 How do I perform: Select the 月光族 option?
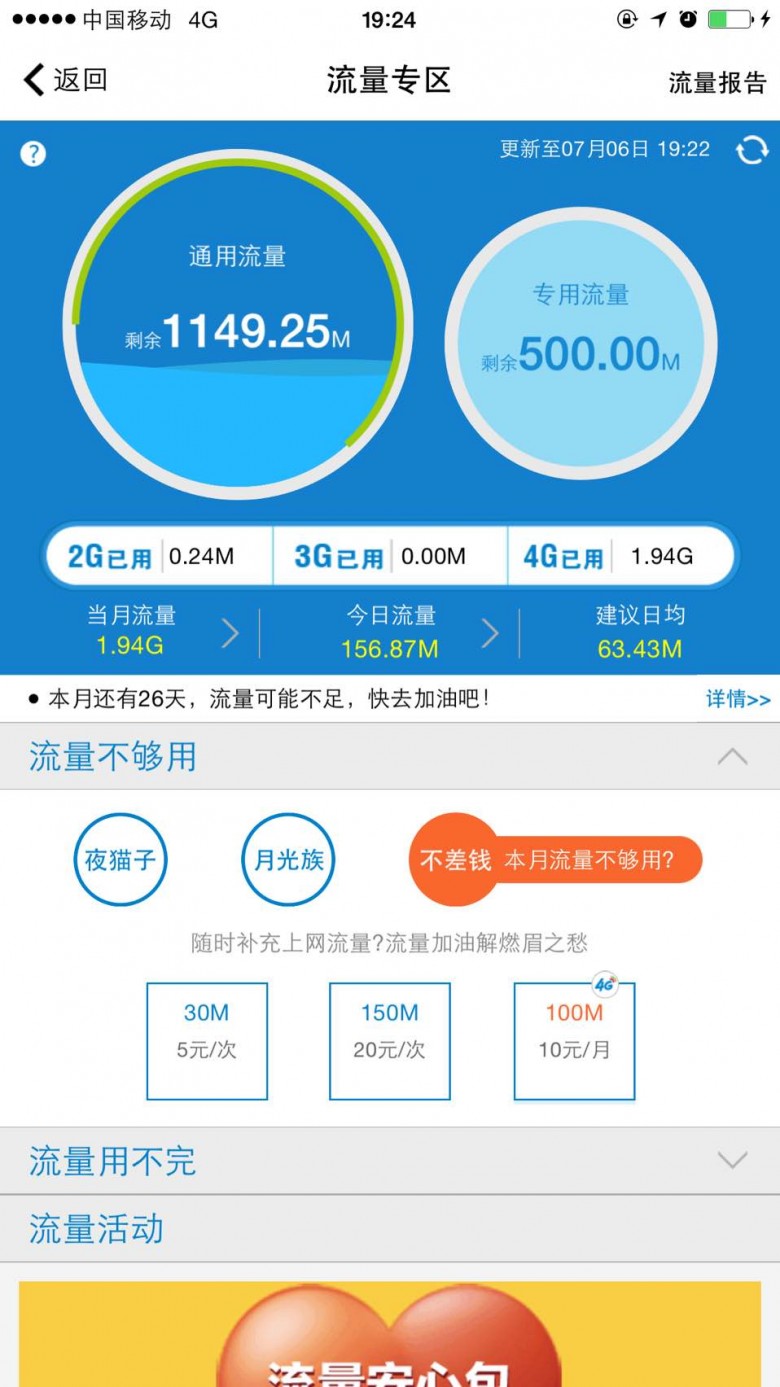[289, 859]
